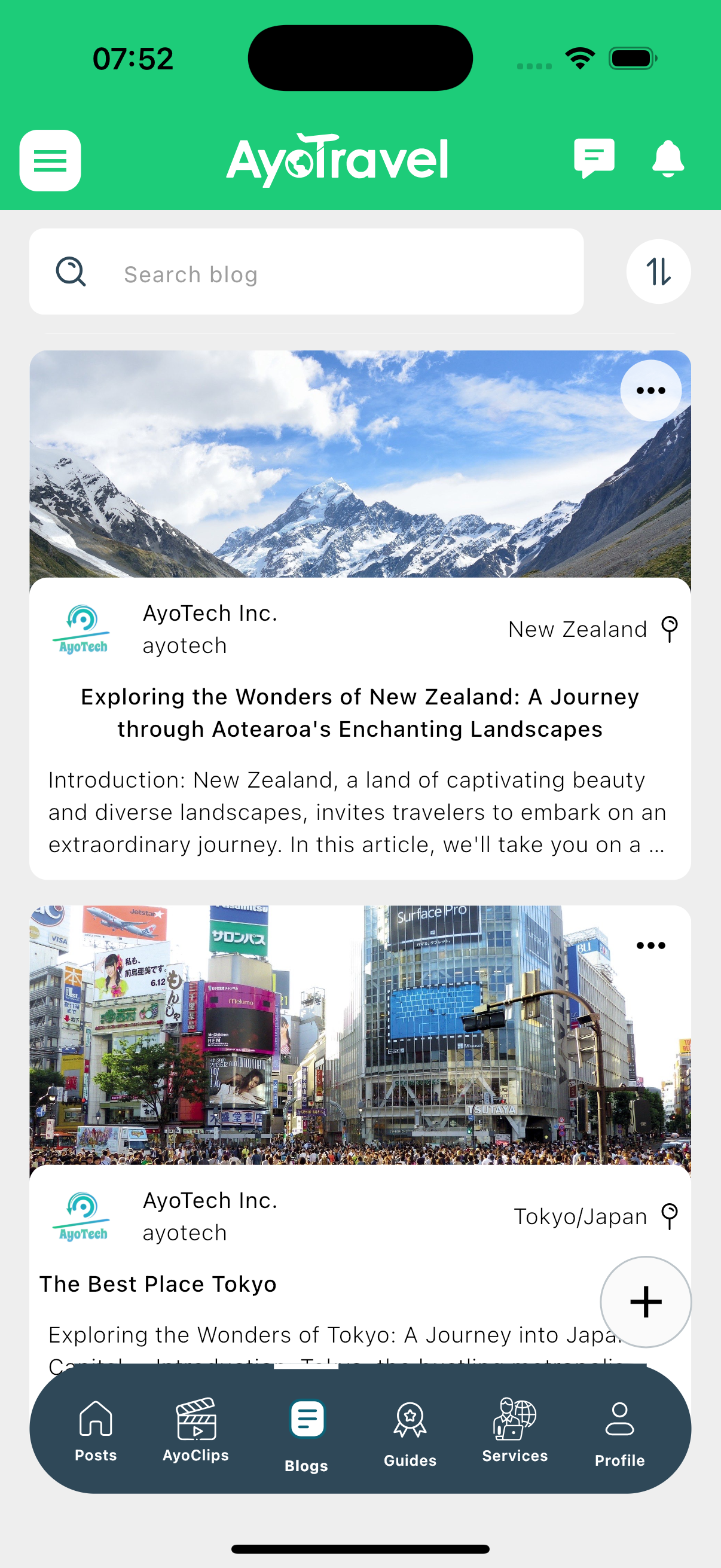Open 'The Best Place Tokyo' post
Screen dimensions: 721x1568
158,1283
